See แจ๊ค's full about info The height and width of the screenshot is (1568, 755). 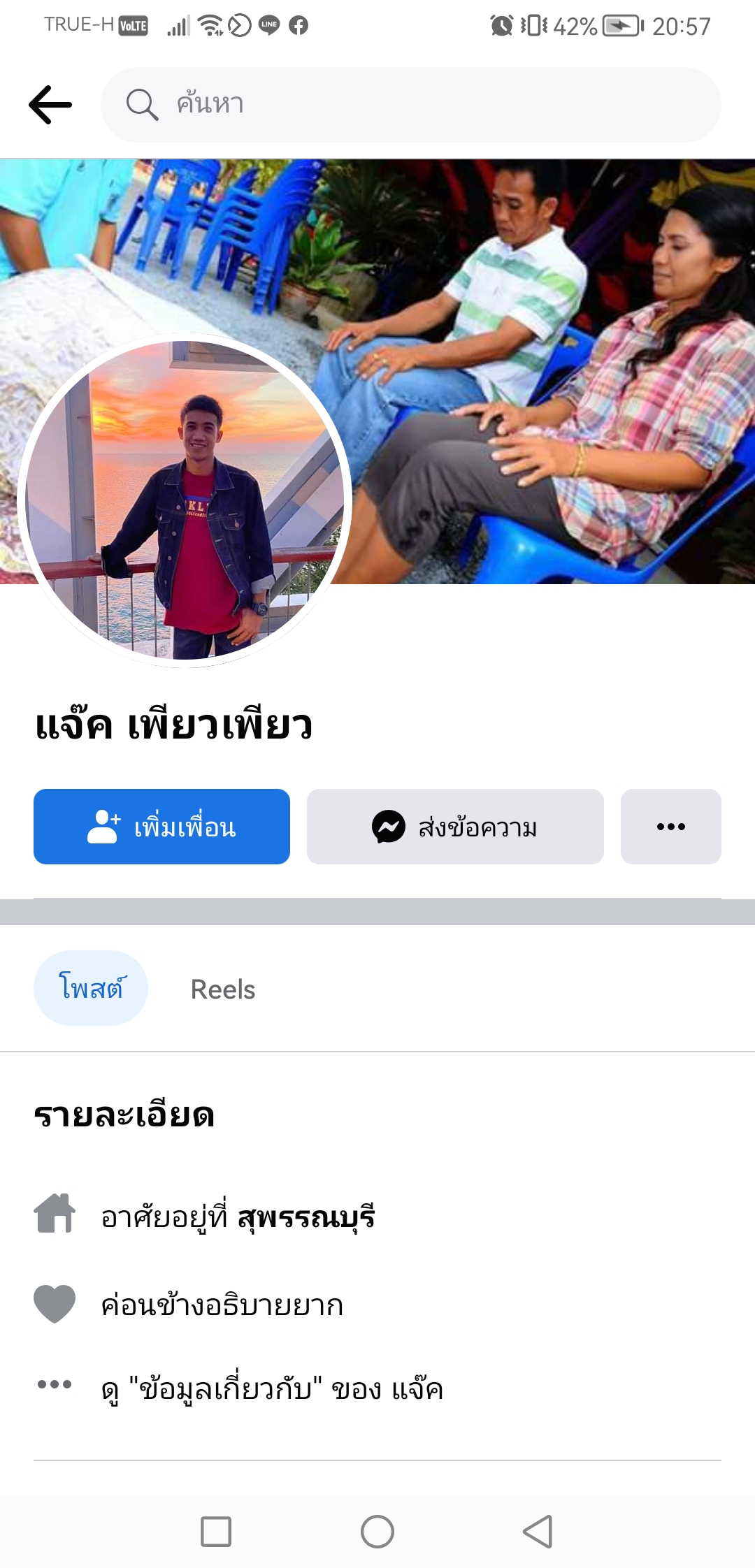pyautogui.click(x=272, y=1389)
